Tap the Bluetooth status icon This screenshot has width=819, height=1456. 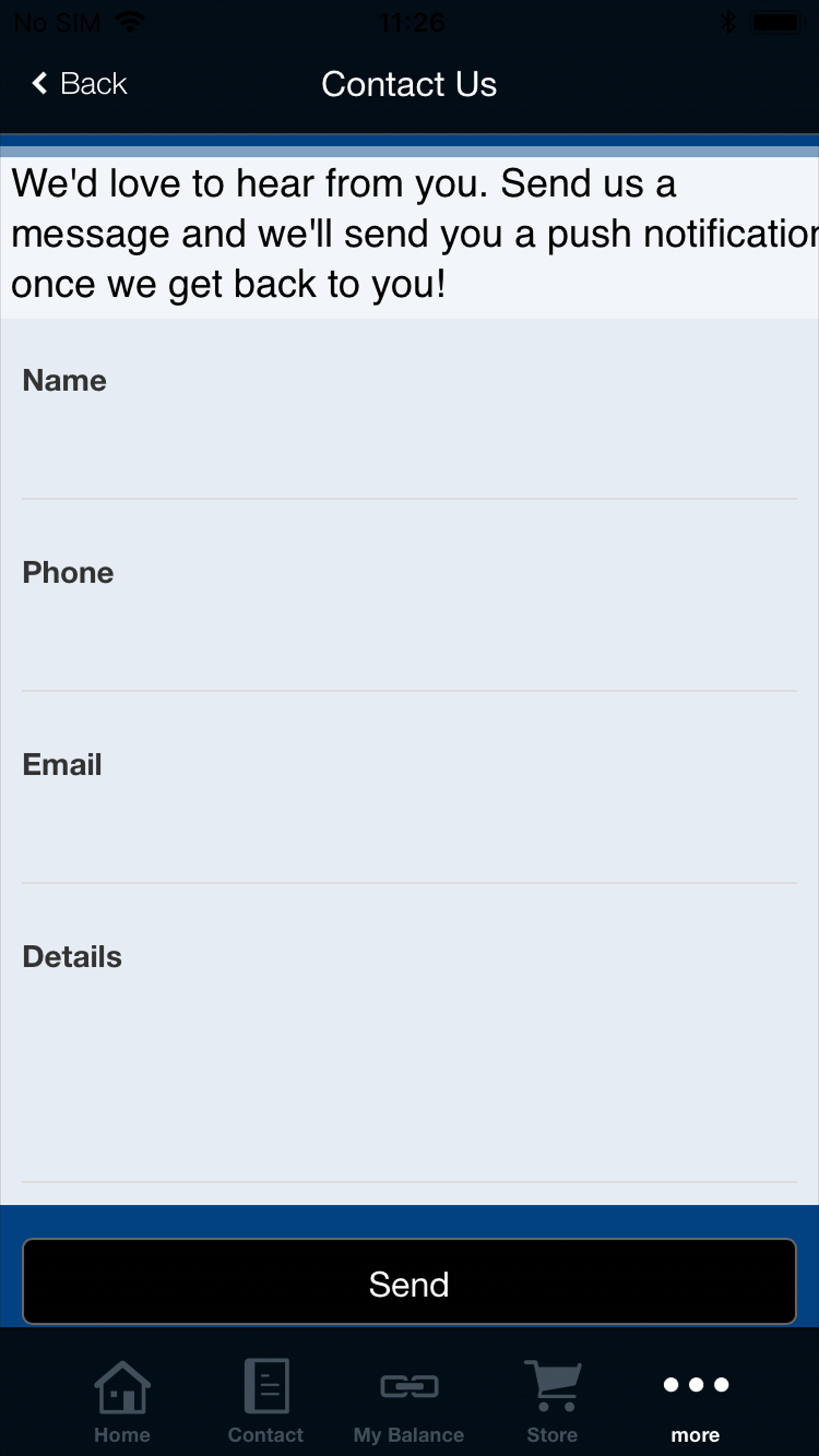pos(729,22)
